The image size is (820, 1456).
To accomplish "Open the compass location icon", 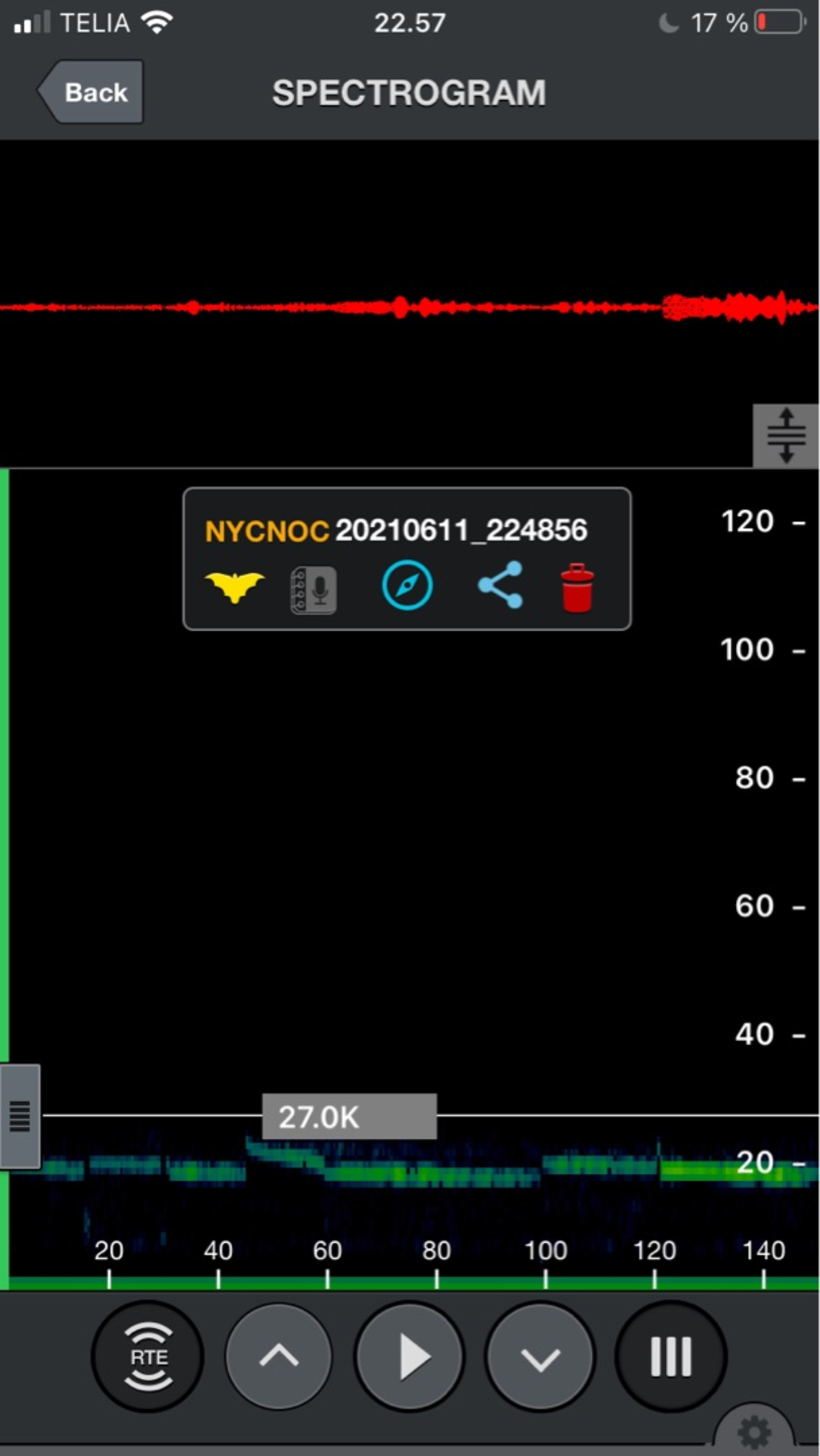I will pyautogui.click(x=407, y=585).
